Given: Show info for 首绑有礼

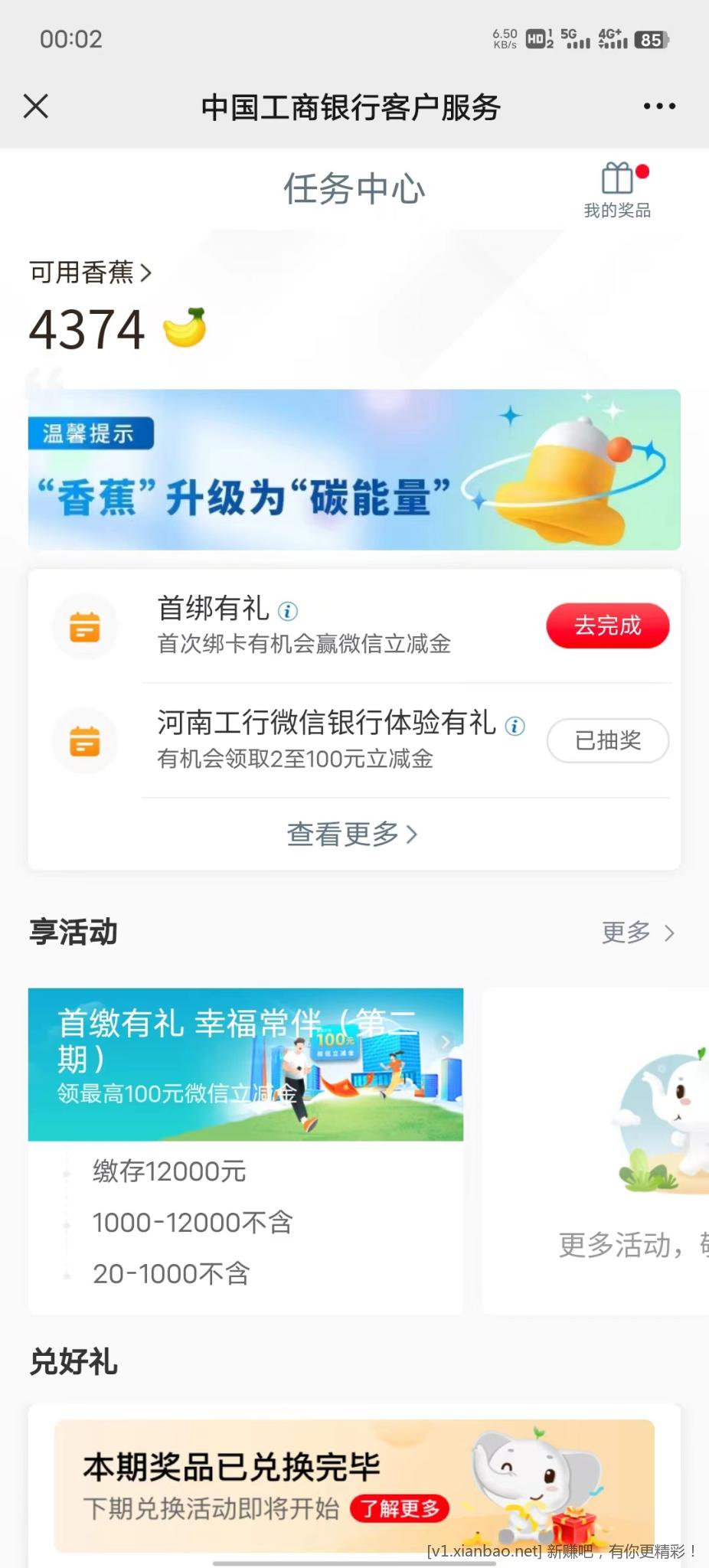Looking at the screenshot, I should tap(288, 611).
